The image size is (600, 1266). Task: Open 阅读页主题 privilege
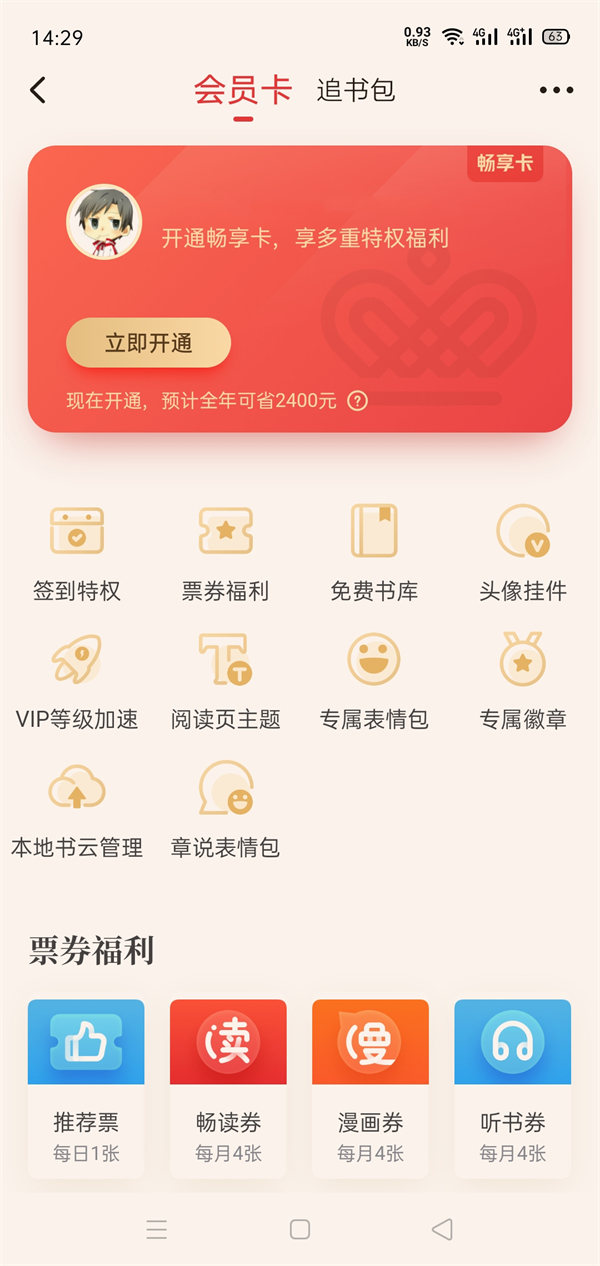coord(225,680)
